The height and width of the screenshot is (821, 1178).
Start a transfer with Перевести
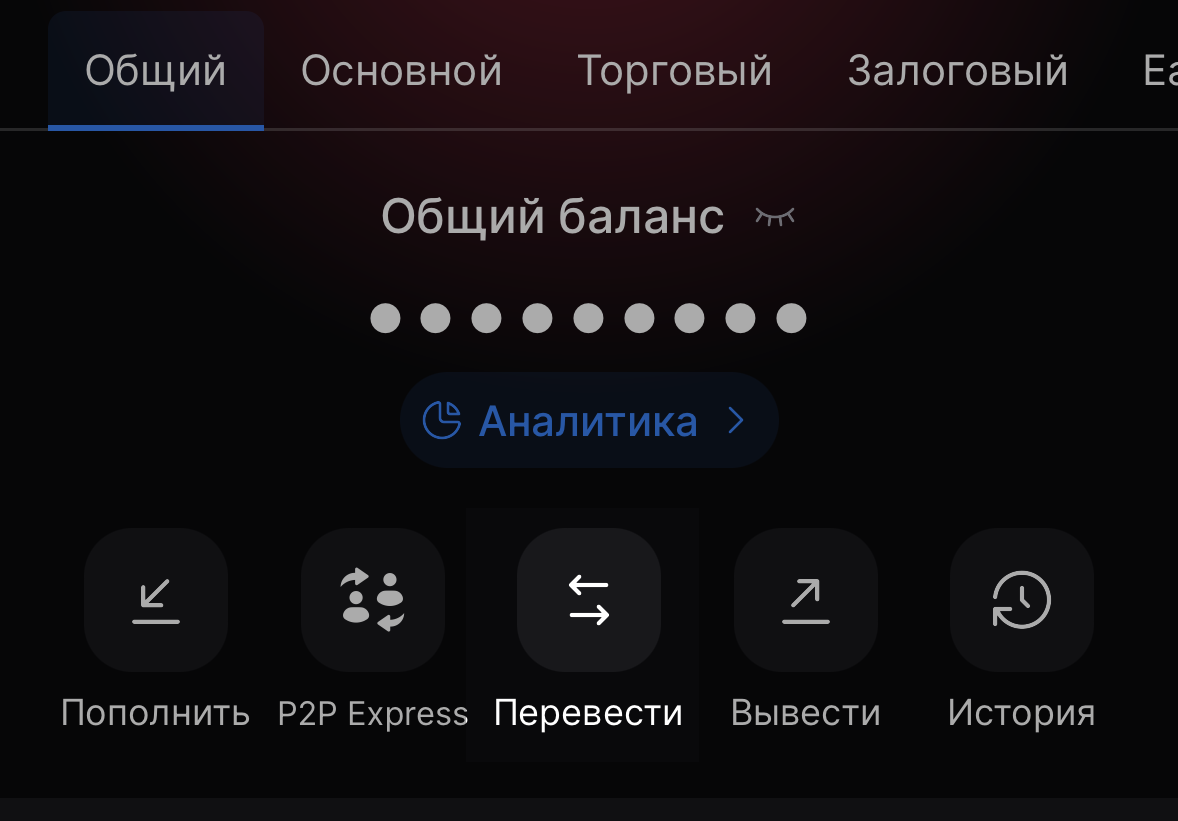pyautogui.click(x=589, y=600)
